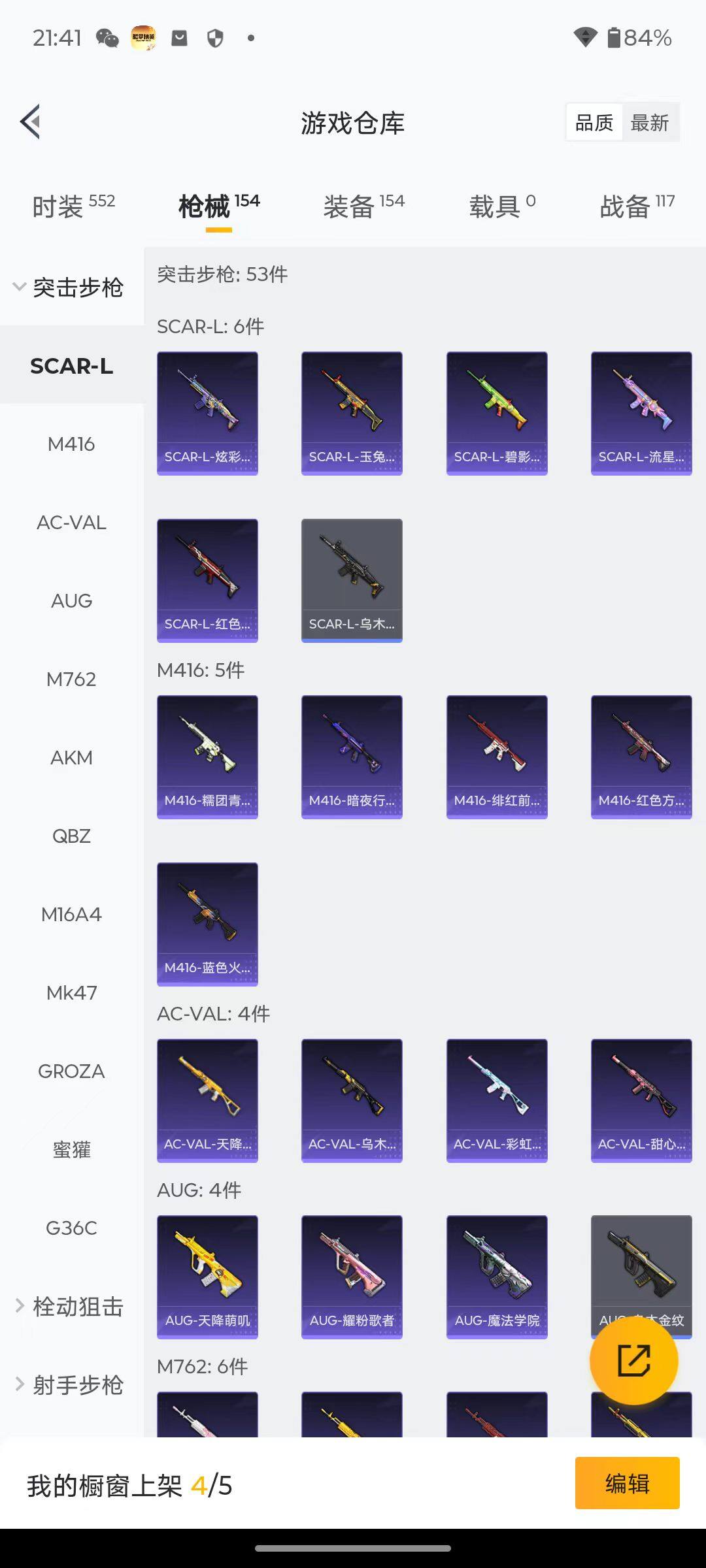Open the SCAR-L-玉兔 skin tile

tap(352, 413)
